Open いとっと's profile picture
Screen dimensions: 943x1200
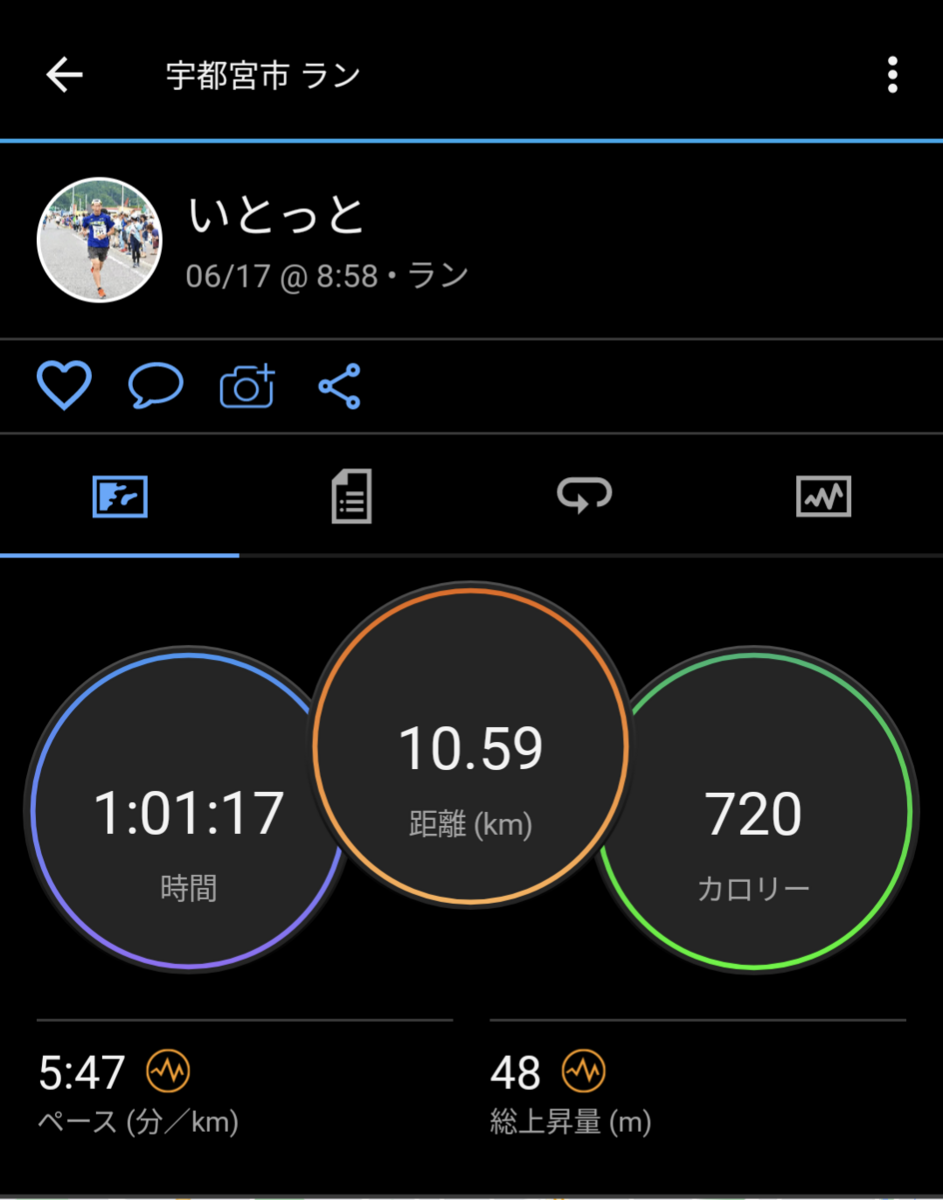tap(99, 240)
